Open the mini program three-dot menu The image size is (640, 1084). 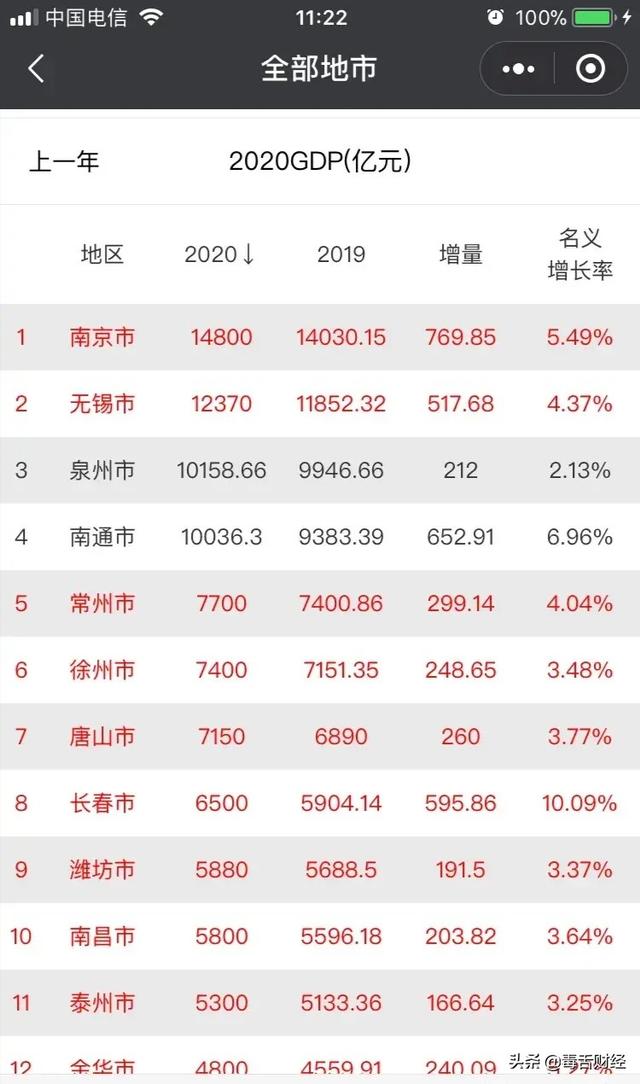coord(518,69)
